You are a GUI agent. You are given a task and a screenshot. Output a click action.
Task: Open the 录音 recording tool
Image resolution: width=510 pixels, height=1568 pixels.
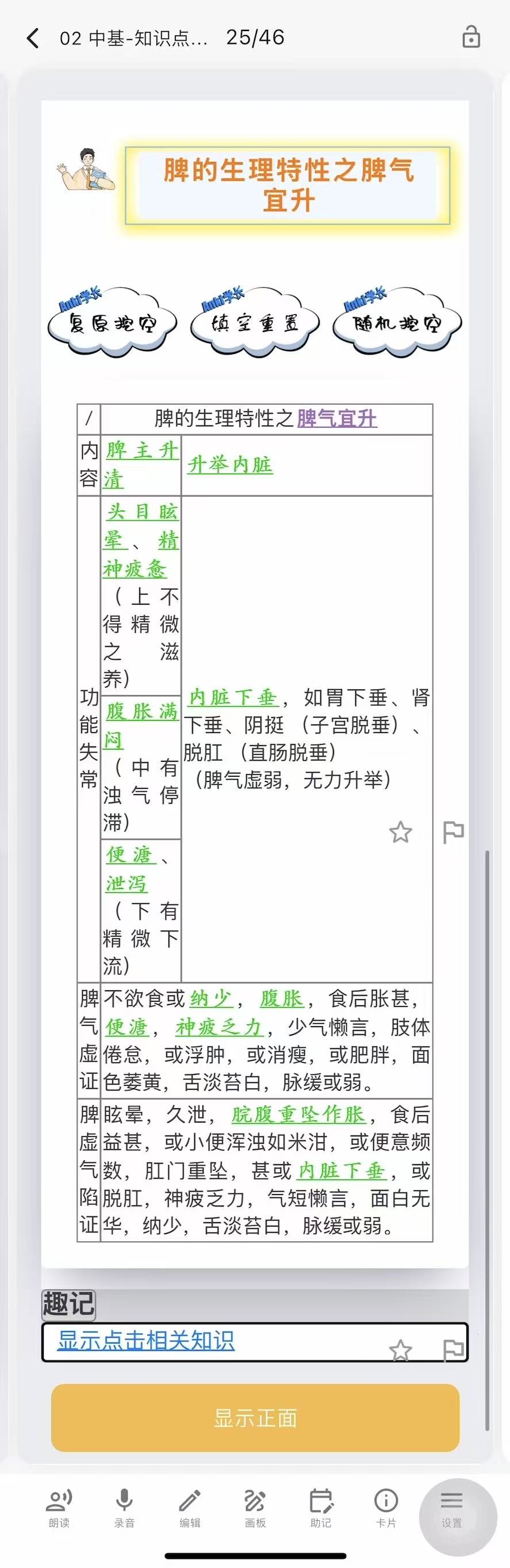[124, 1508]
